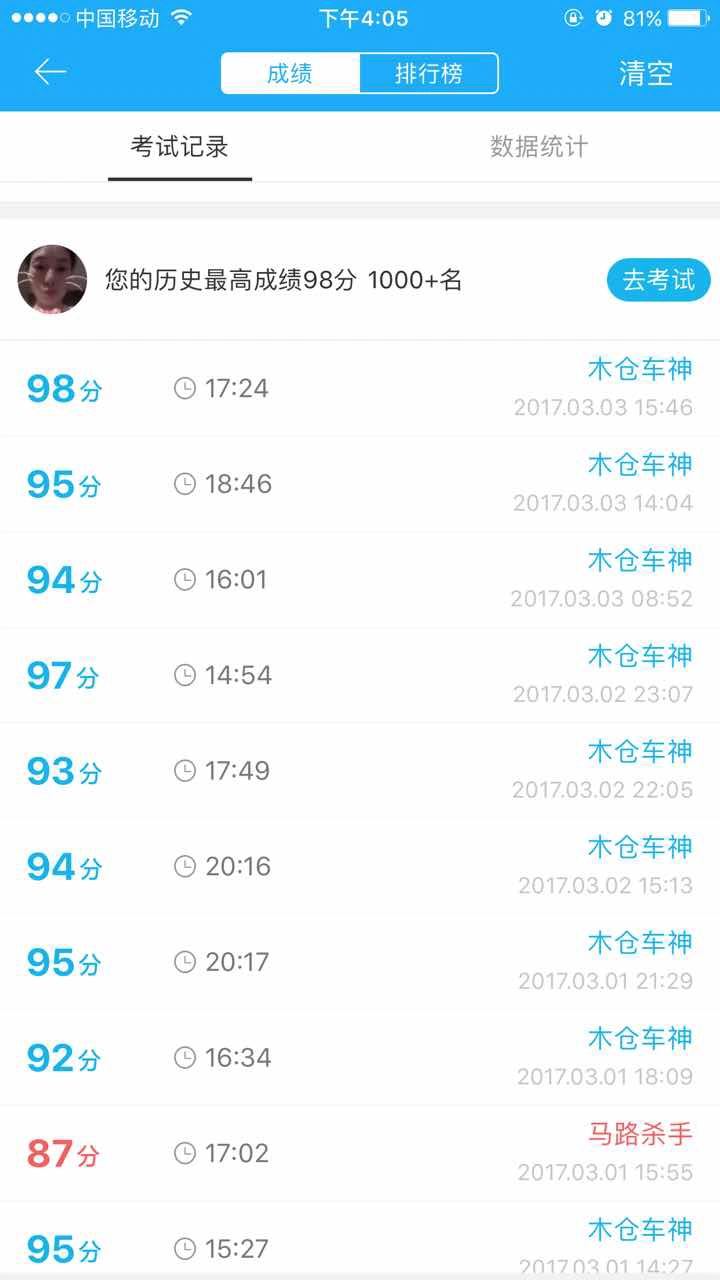Select the 95分 record from 2017.03.01 21:29
The width and height of the screenshot is (720, 1280).
(360, 962)
